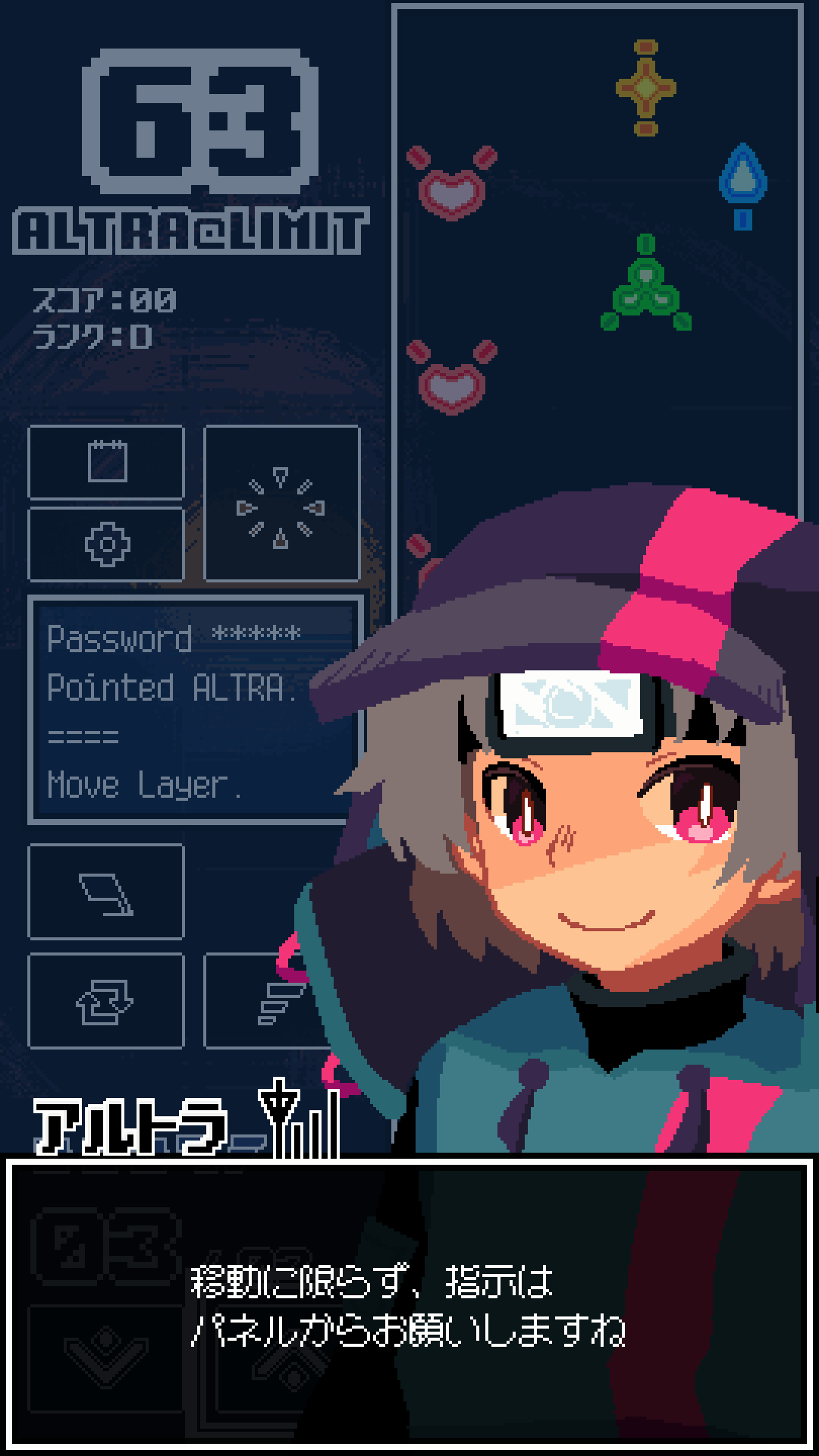Tap the swap arrows panel button
Image resolution: width=819 pixels, height=1456 pixels.
[x=106, y=1001]
